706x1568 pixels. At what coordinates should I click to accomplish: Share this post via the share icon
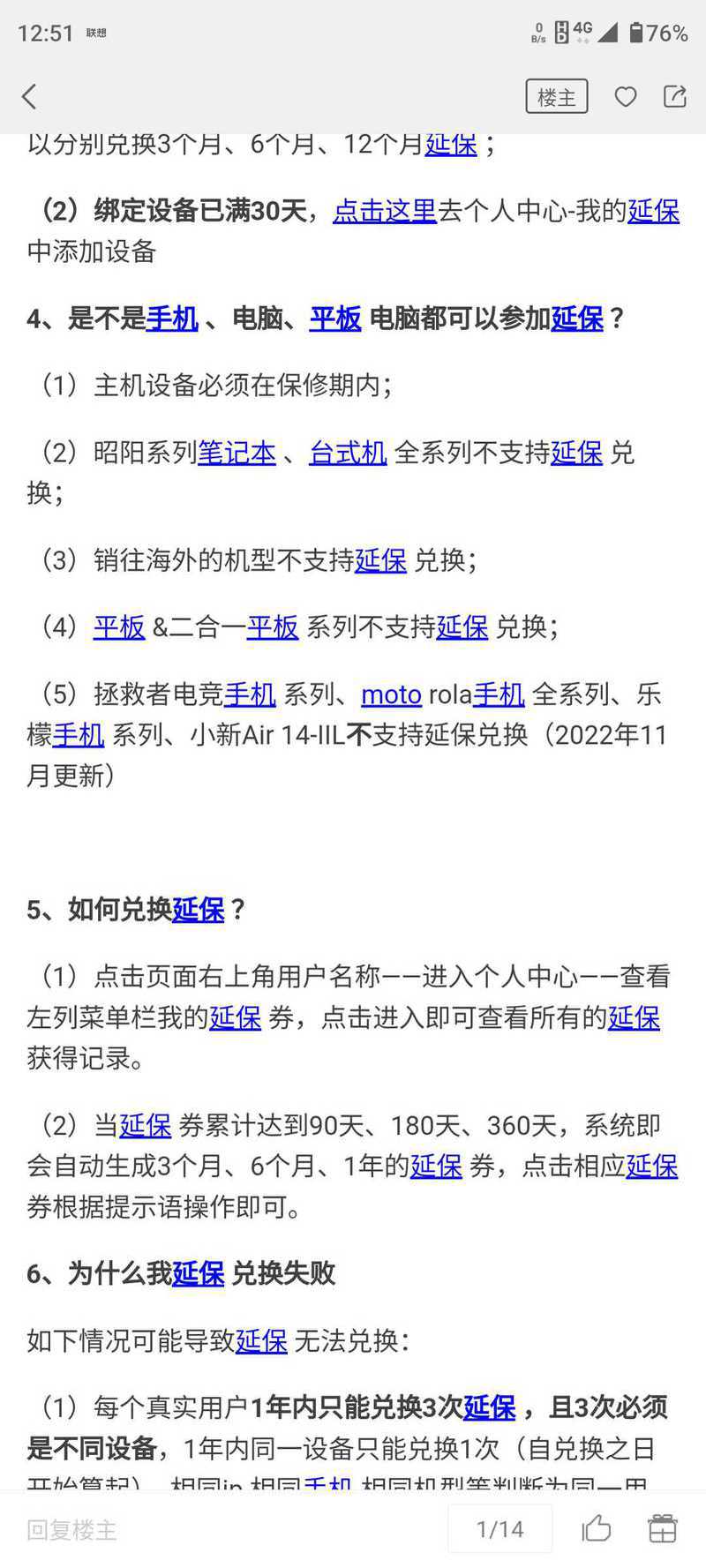tap(675, 96)
